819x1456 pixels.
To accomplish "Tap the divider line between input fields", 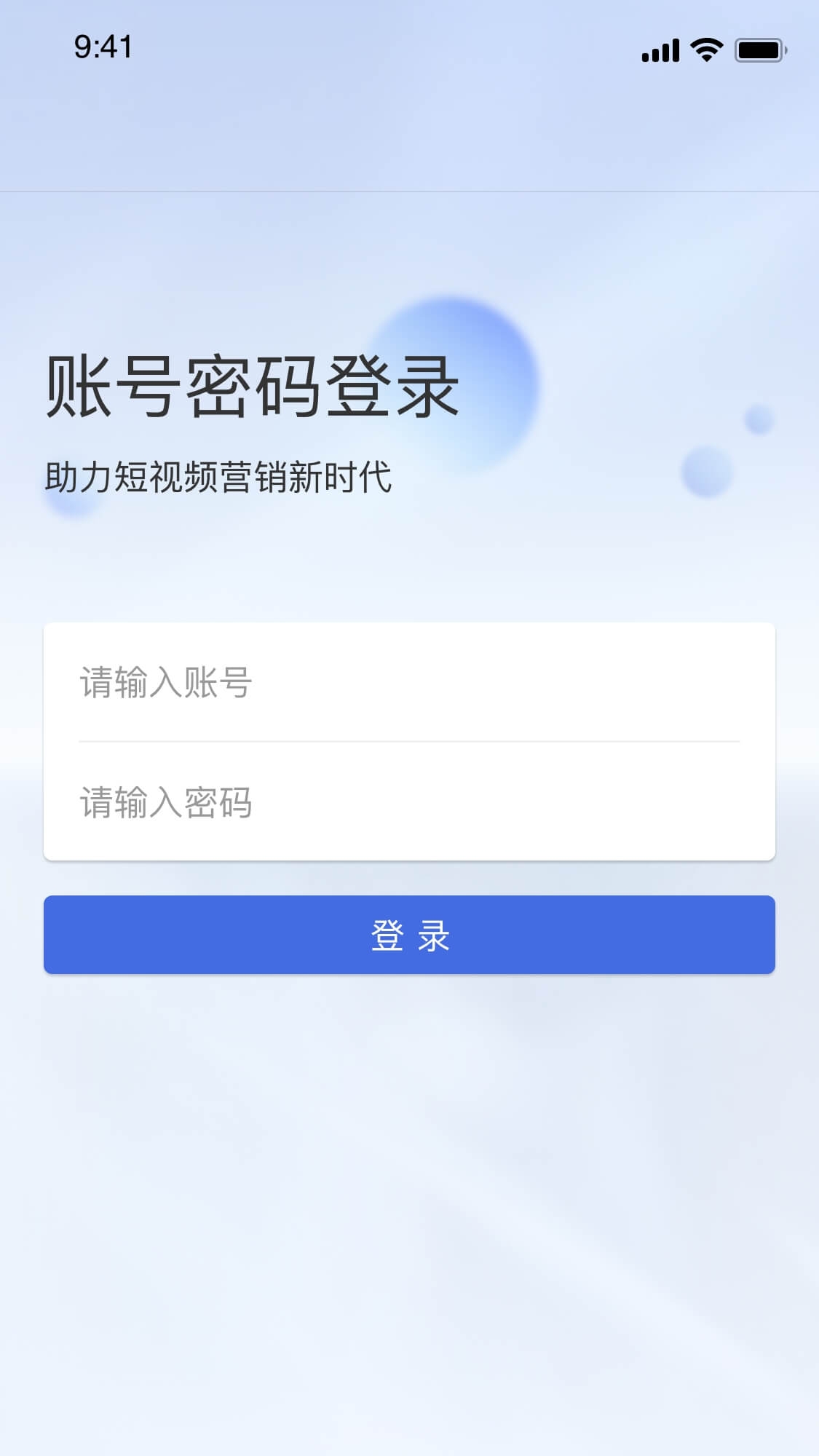I will [x=409, y=741].
